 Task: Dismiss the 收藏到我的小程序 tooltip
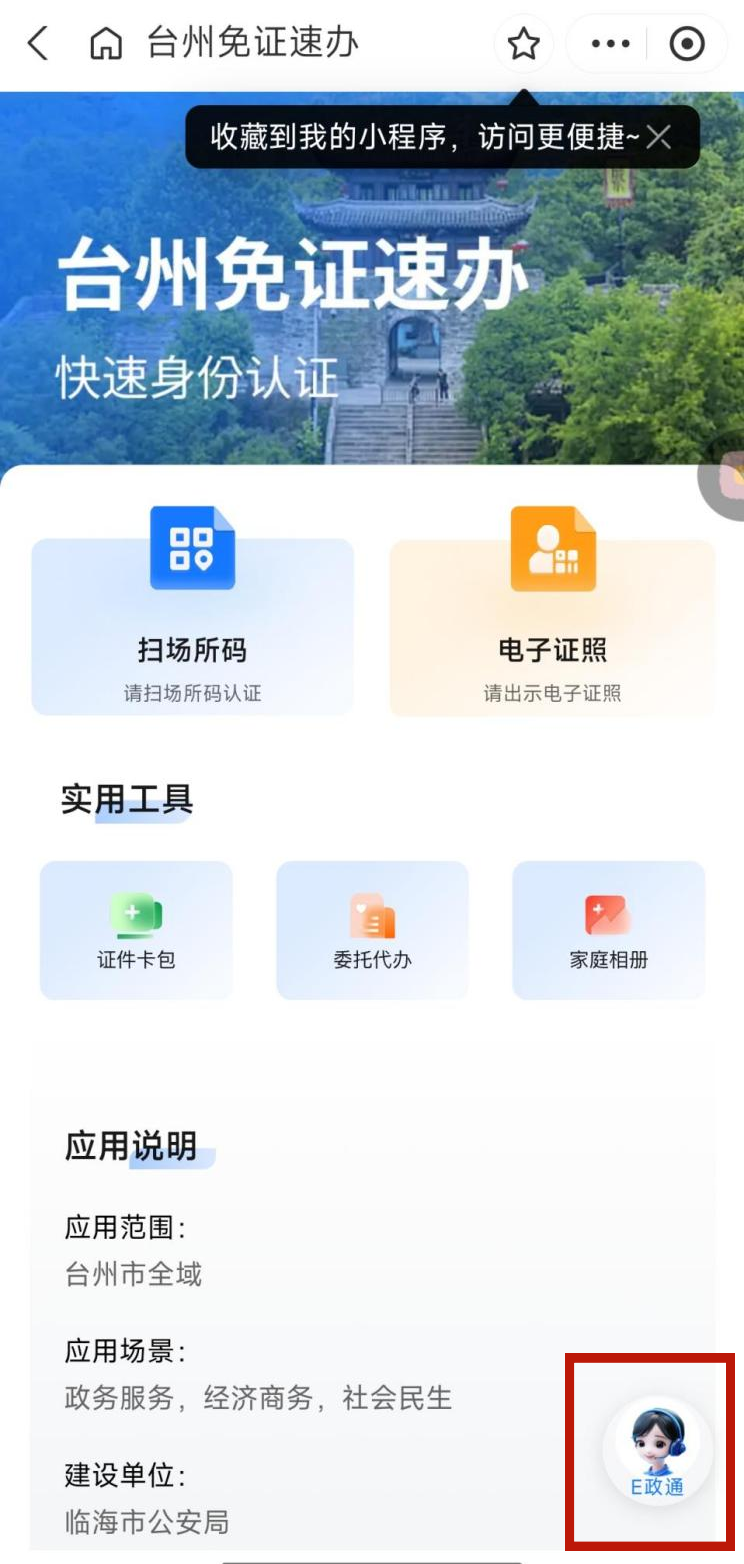tap(658, 137)
